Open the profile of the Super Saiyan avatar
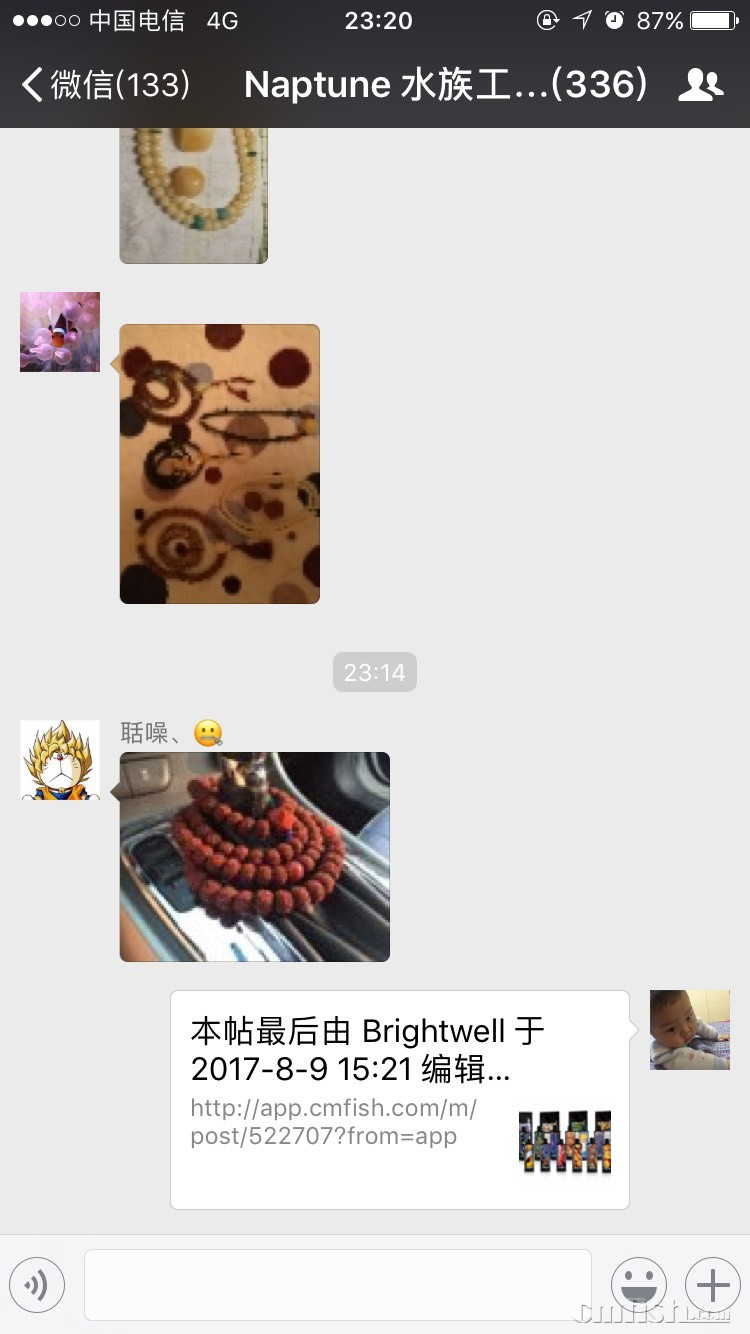The image size is (750, 1334). (x=60, y=760)
